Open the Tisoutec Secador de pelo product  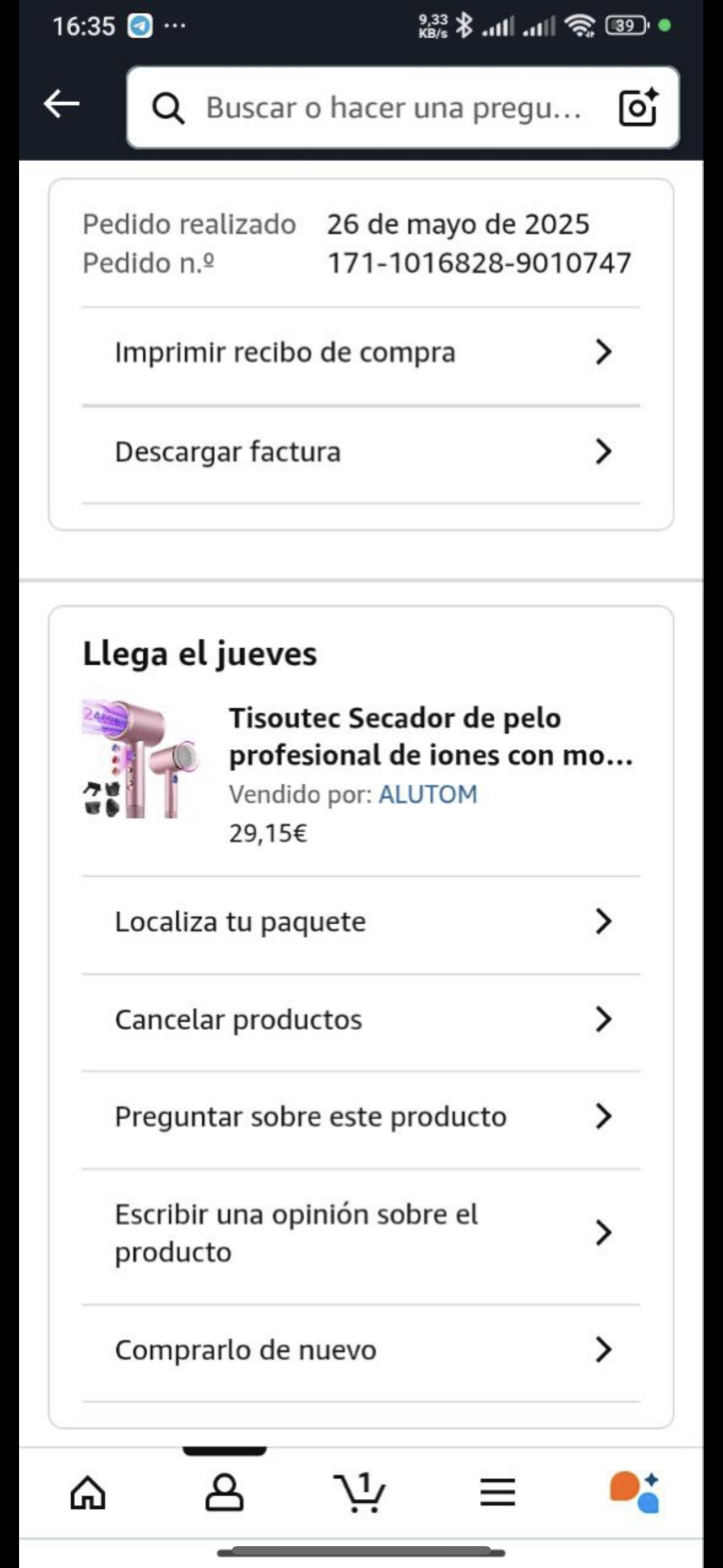430,736
